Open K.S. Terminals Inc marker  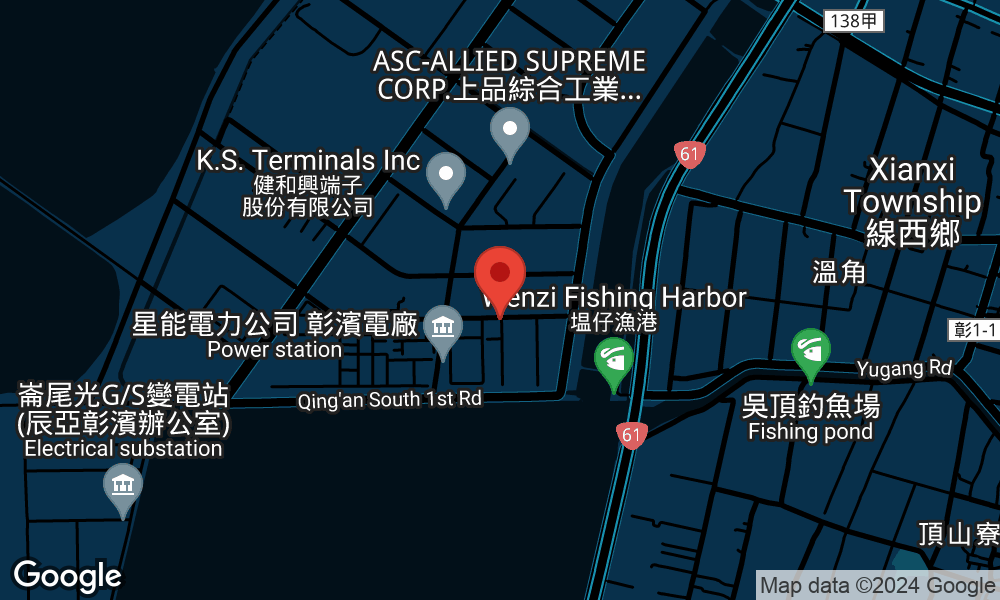pos(446,176)
